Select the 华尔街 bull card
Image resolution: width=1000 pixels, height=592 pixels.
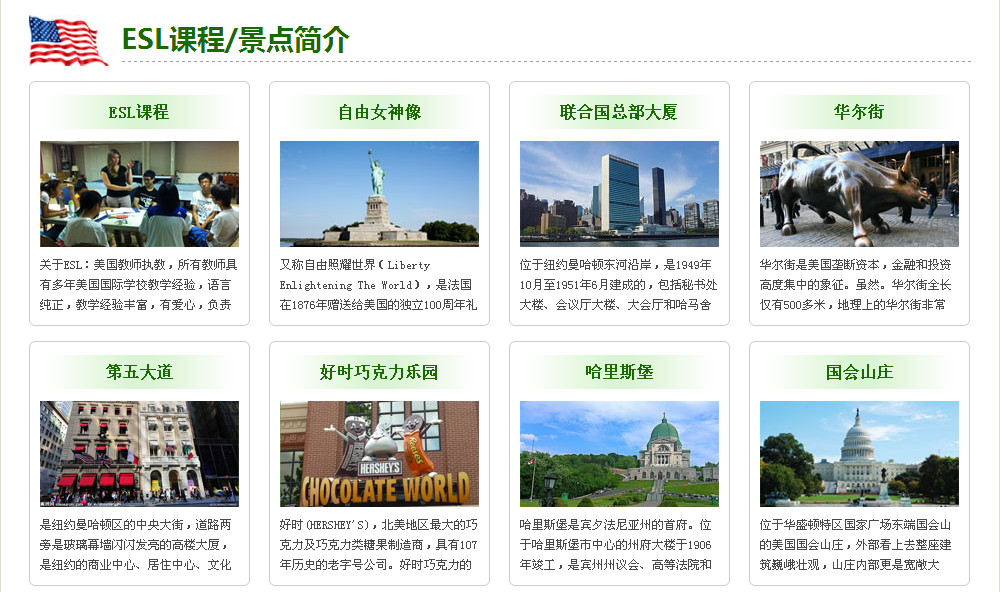click(859, 194)
